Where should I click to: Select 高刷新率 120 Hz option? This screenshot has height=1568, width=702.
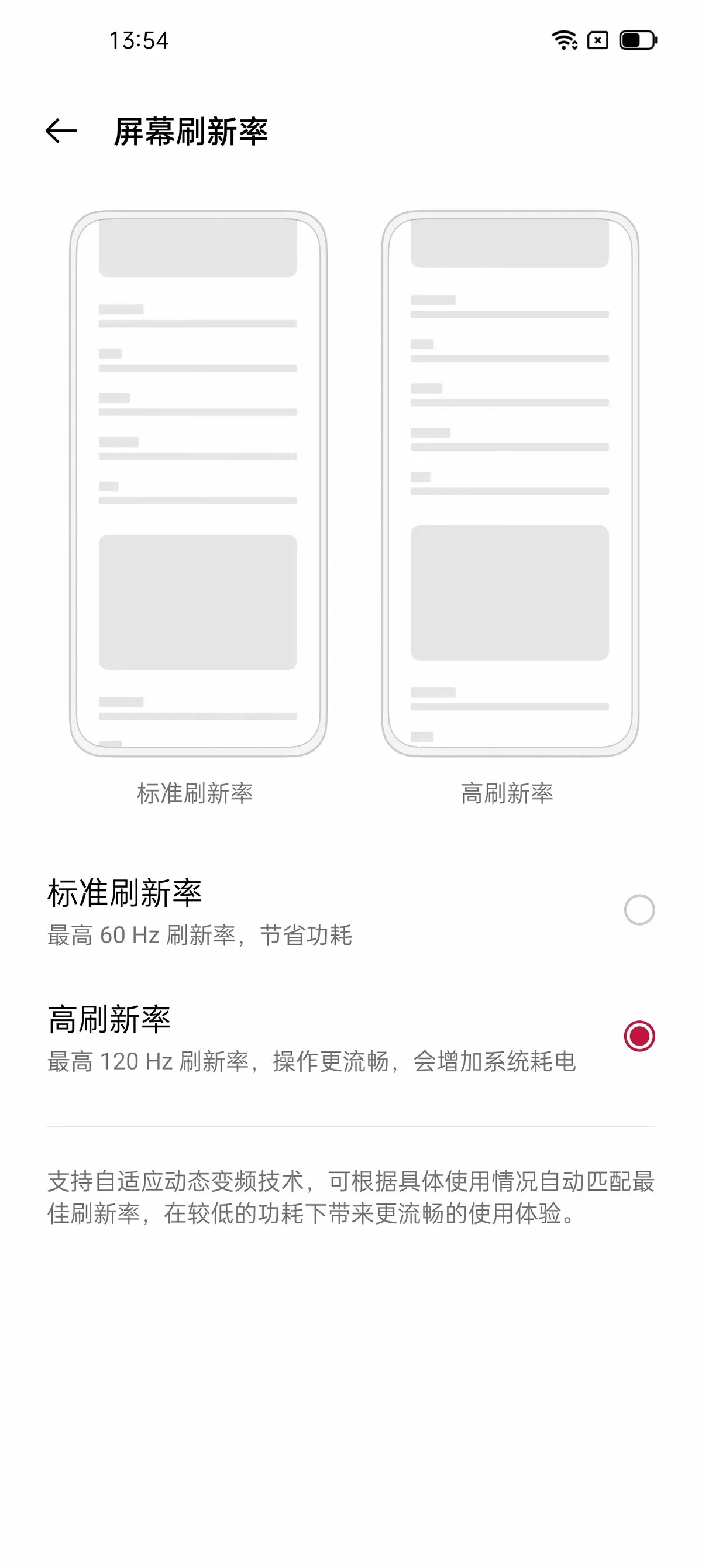pyautogui.click(x=639, y=1036)
